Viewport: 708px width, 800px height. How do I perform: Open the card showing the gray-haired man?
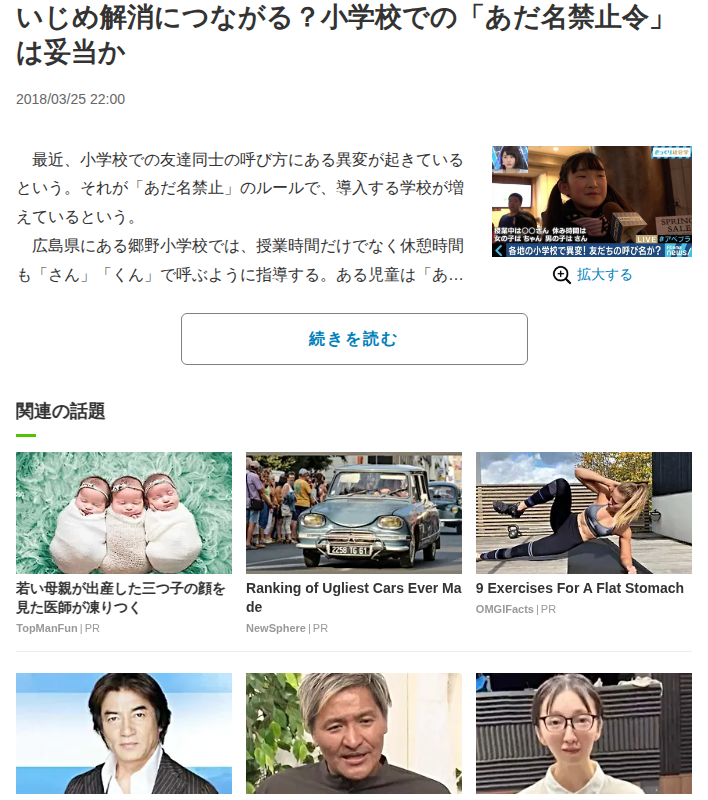click(x=353, y=733)
